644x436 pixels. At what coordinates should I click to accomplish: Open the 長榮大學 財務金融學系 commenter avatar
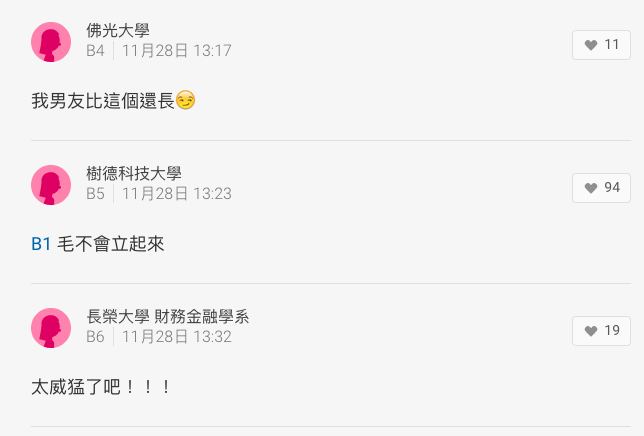[x=51, y=328]
